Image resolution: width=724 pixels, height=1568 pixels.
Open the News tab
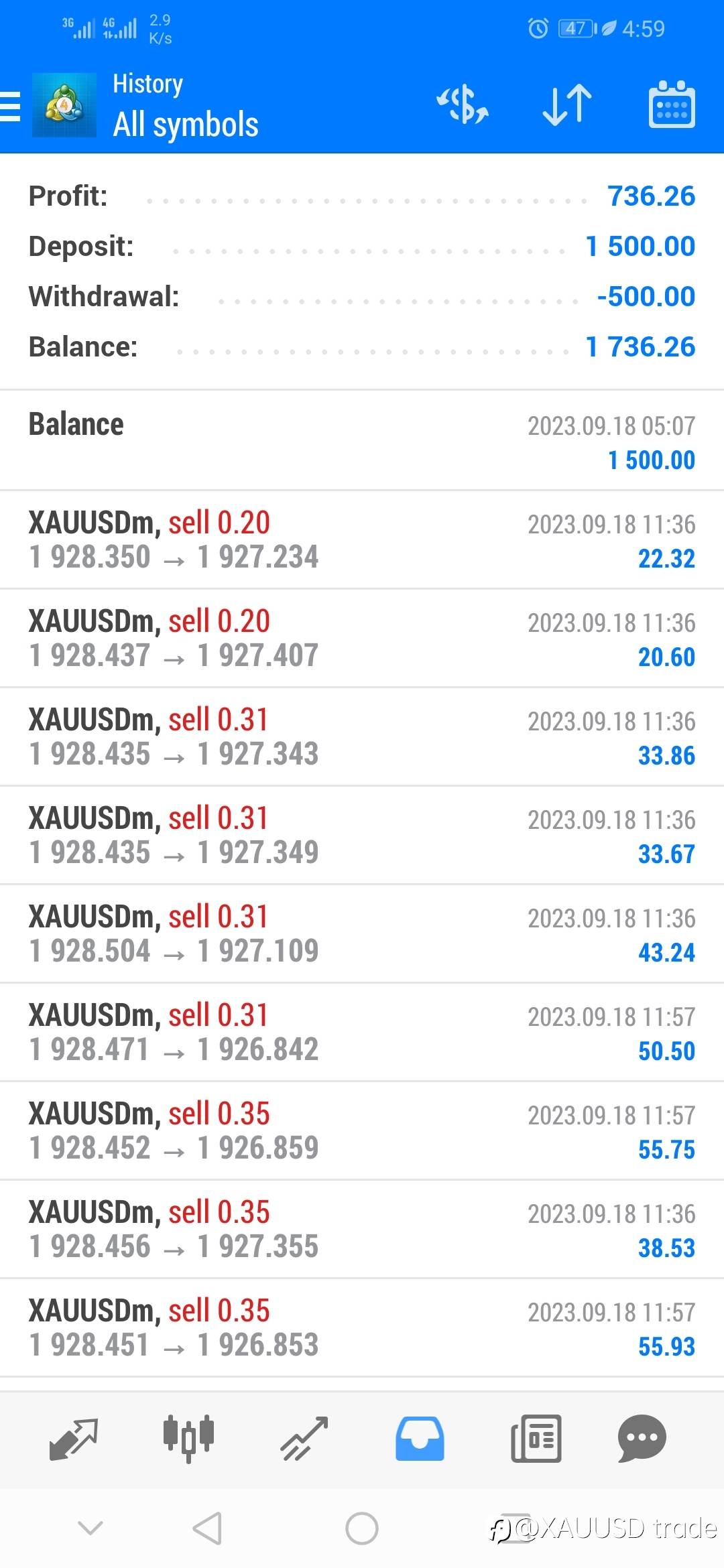(536, 1439)
